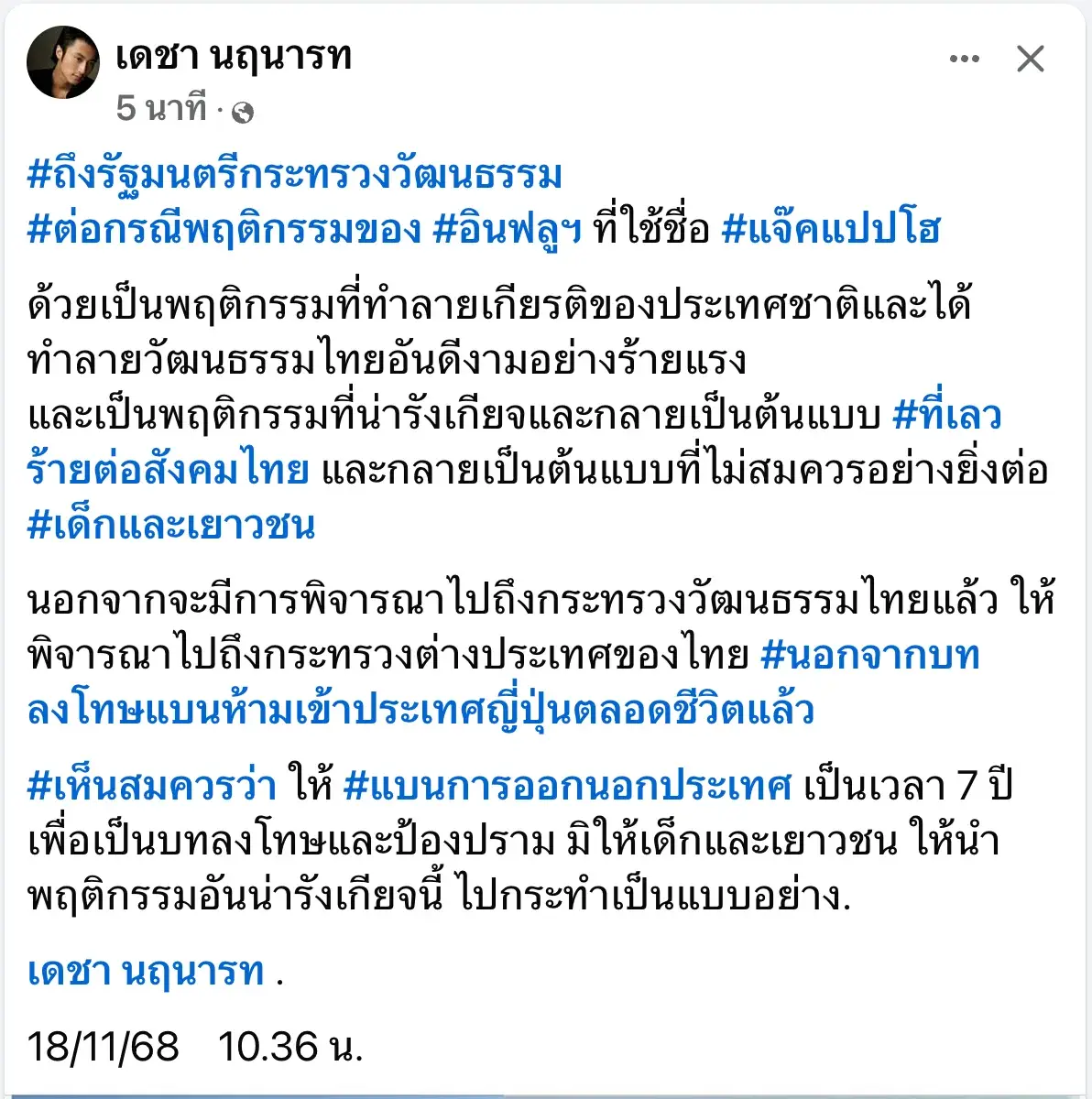
Task: Open the author name เดชา นฤนารท at top
Action: click(234, 57)
